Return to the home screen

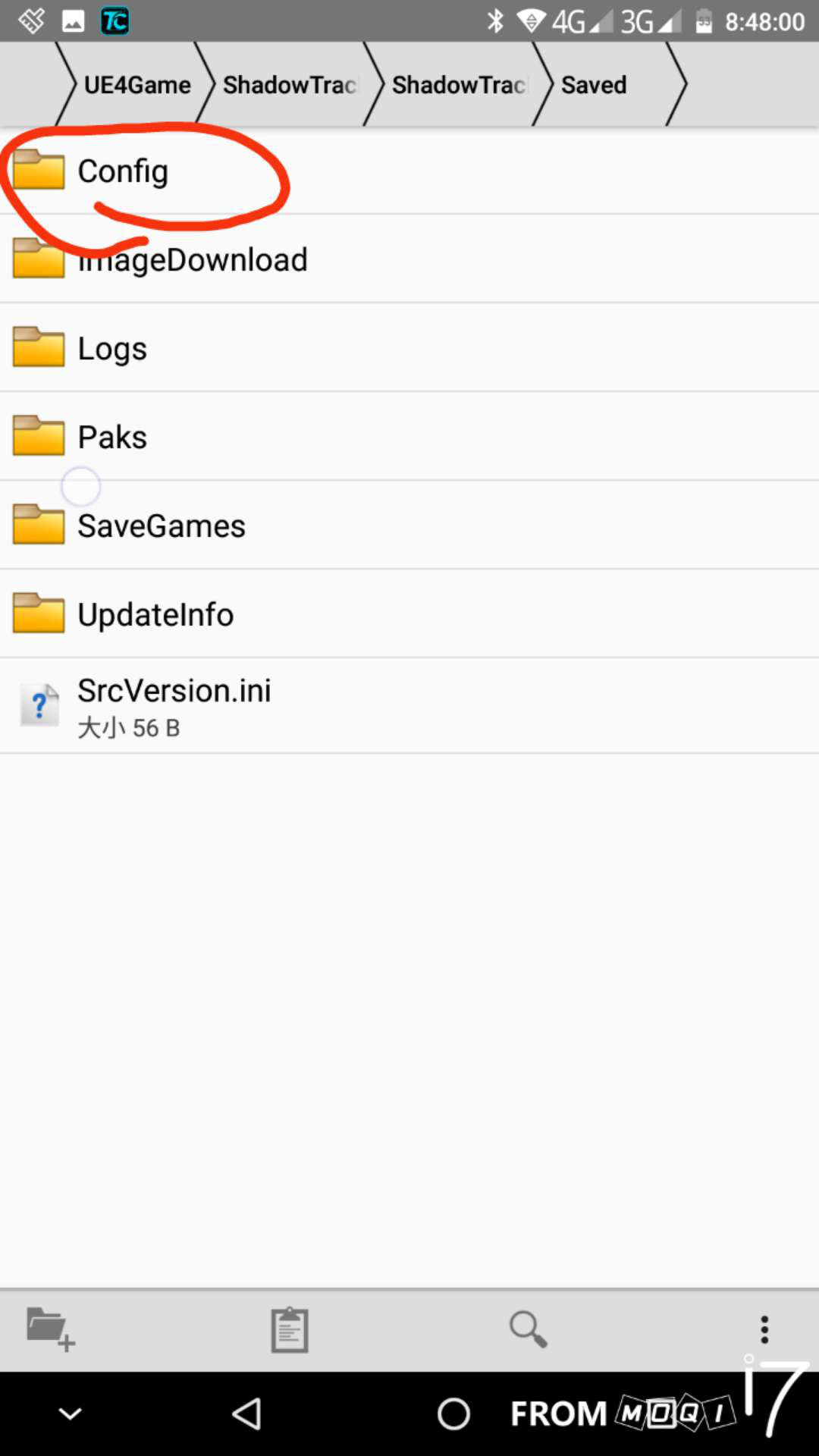coord(453,1414)
